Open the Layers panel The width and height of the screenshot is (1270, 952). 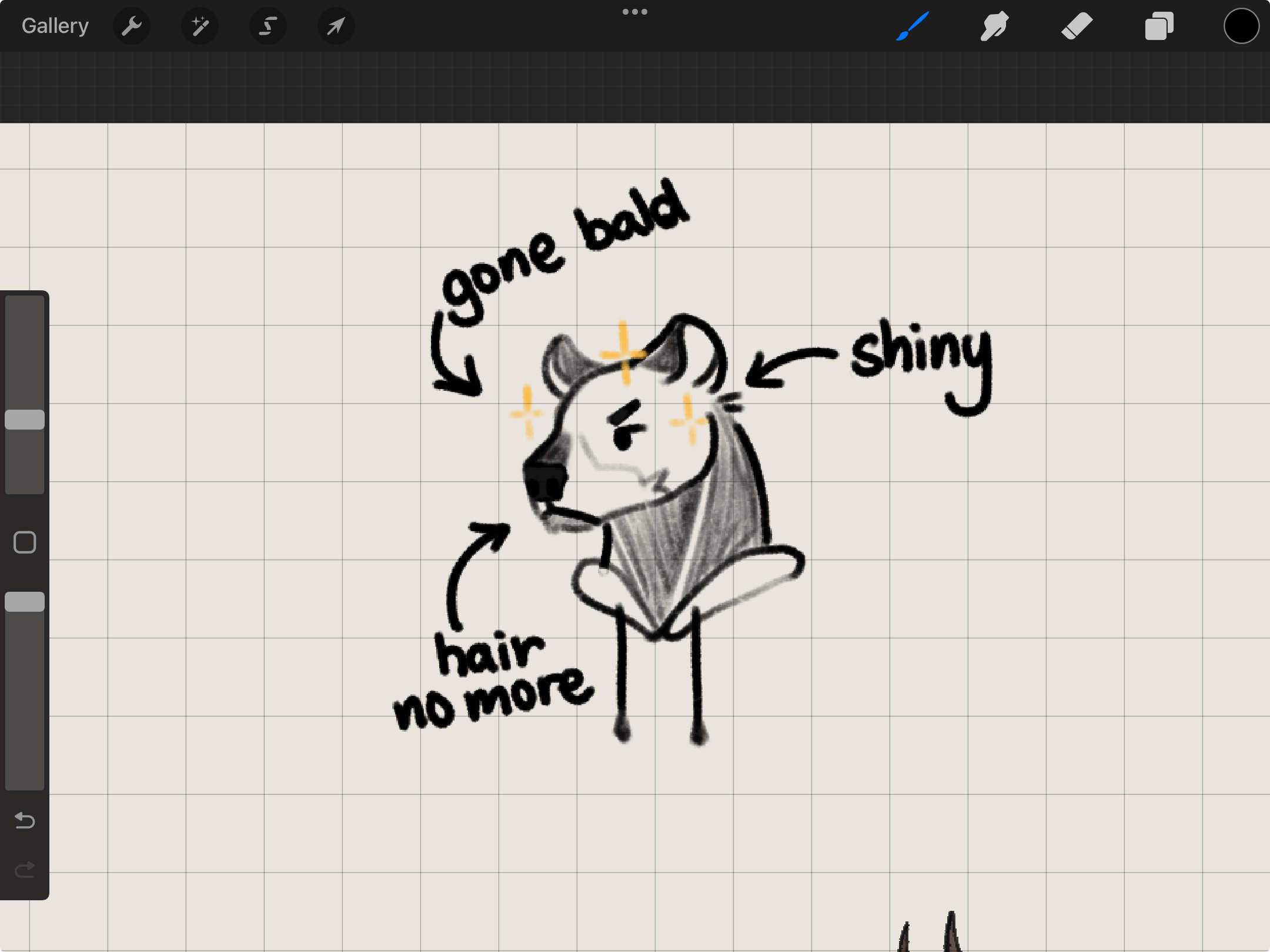[1159, 26]
